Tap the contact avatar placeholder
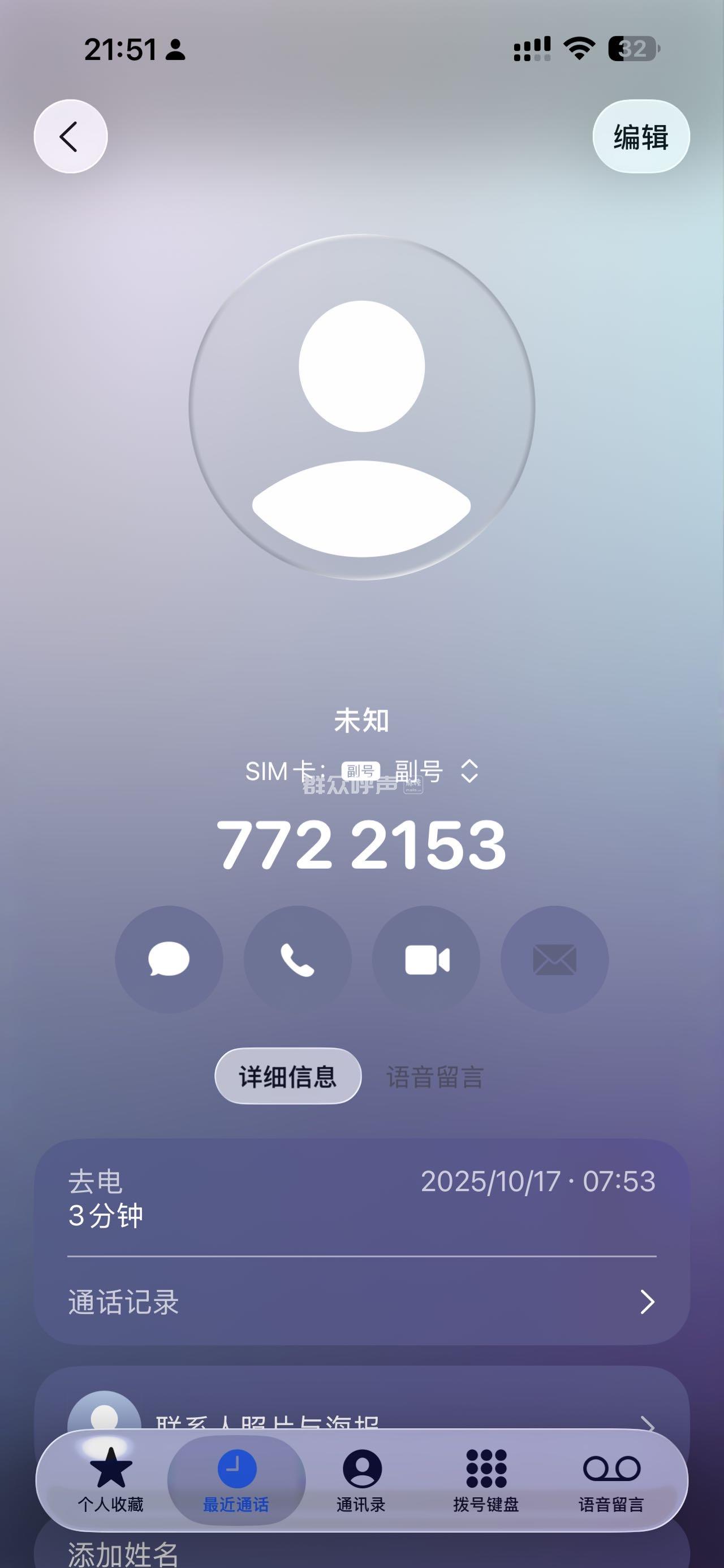Image resolution: width=724 pixels, height=1568 pixels. [x=361, y=407]
